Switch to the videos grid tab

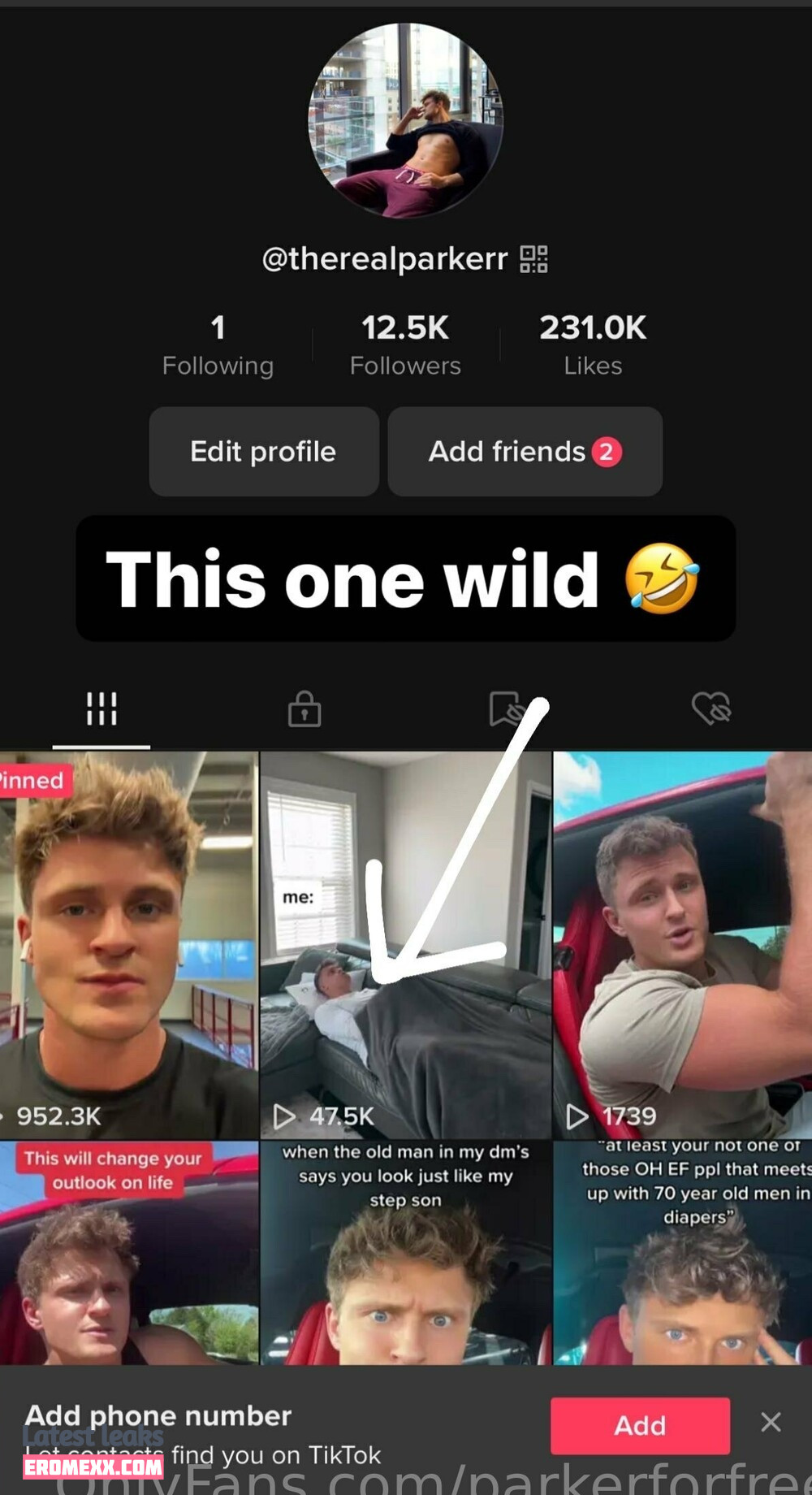pos(101,709)
